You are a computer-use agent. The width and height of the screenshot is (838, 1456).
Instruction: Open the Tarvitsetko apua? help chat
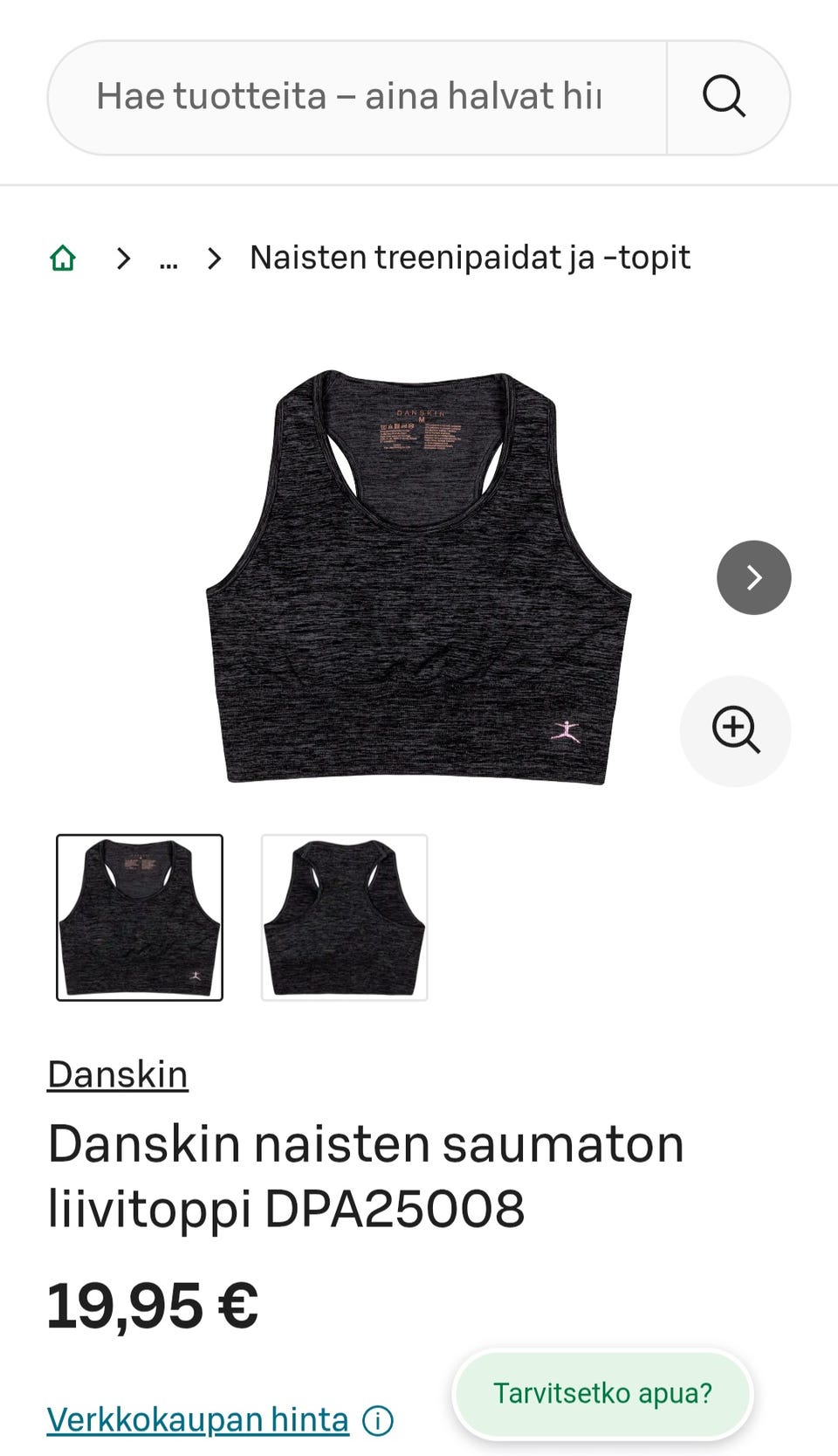click(x=602, y=1393)
